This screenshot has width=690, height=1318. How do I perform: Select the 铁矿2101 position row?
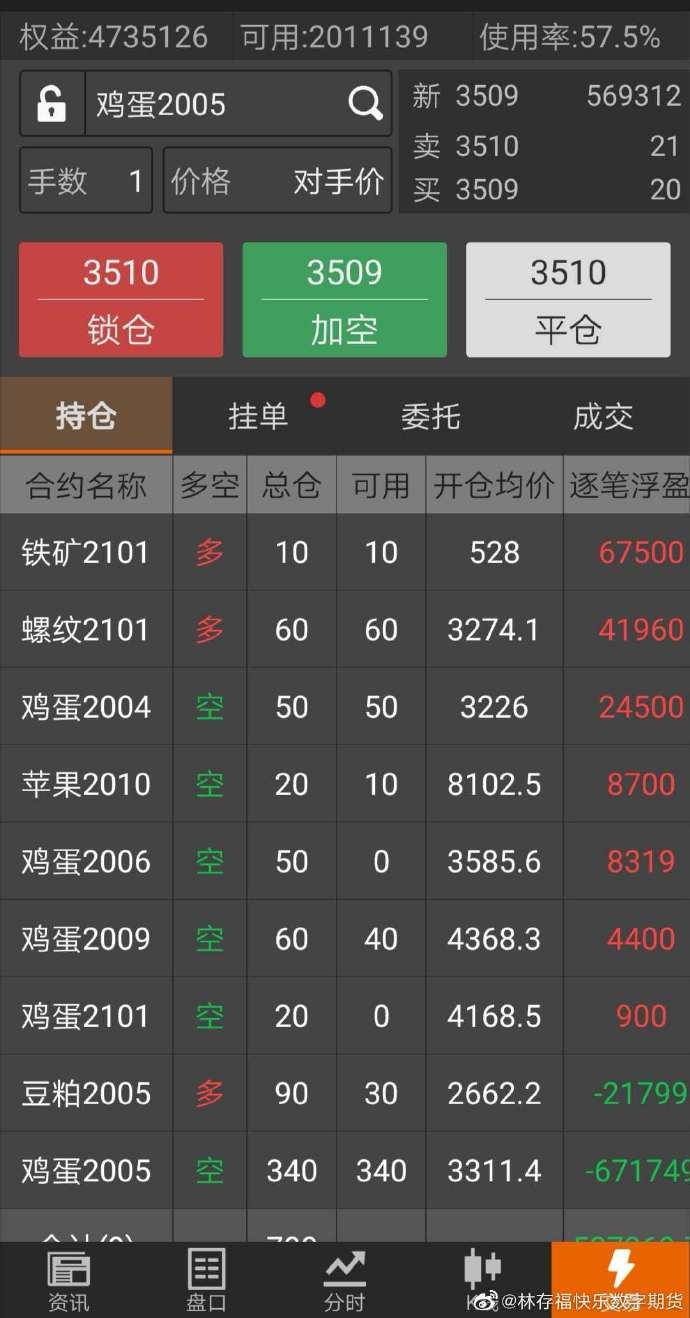coord(345,552)
